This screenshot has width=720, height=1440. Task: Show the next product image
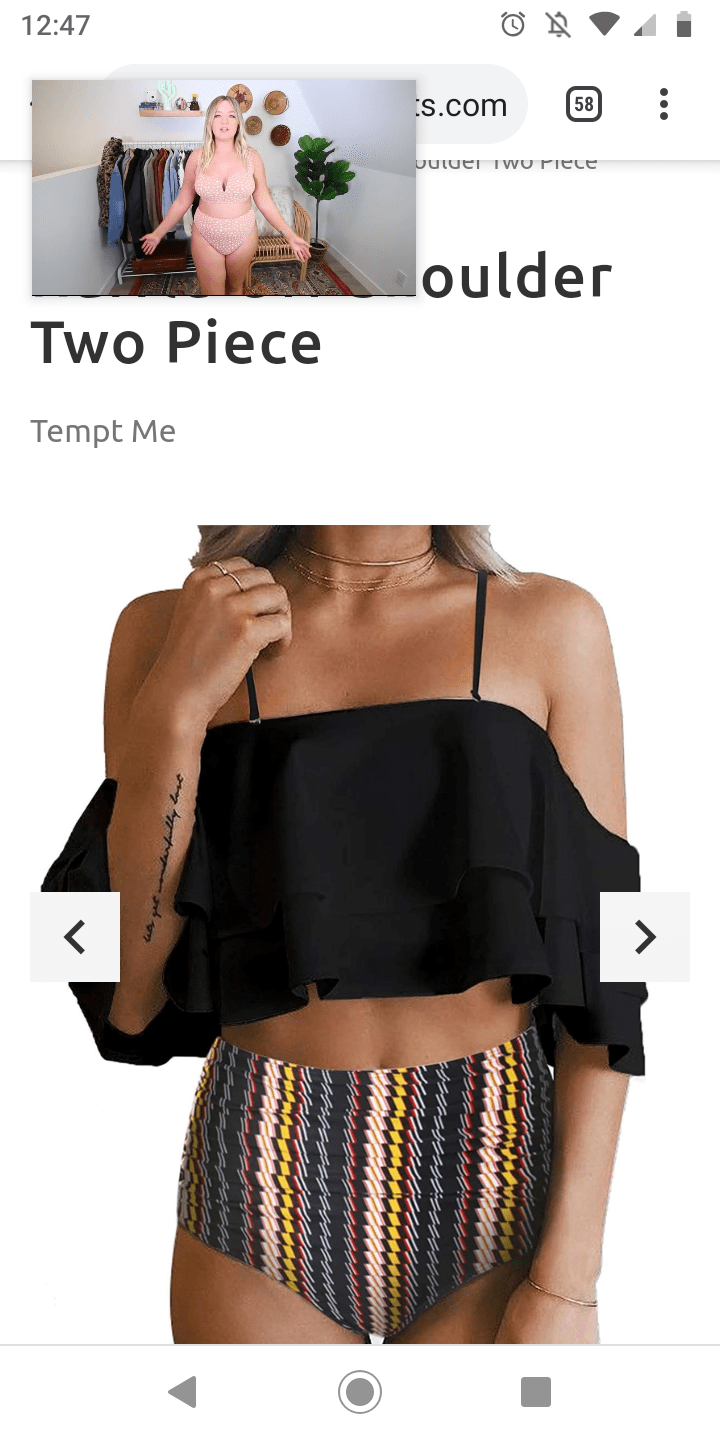644,937
